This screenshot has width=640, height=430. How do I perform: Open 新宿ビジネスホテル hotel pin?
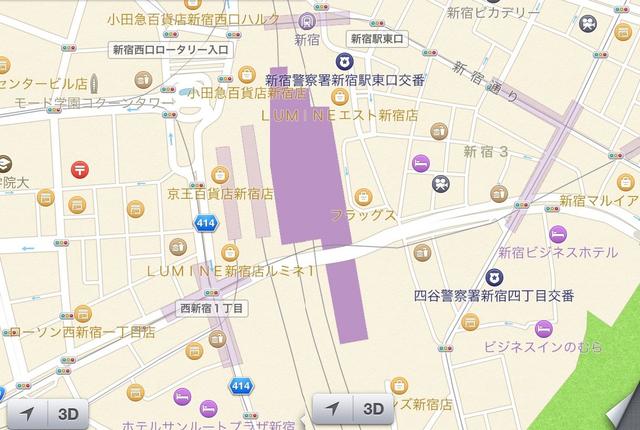point(558,235)
